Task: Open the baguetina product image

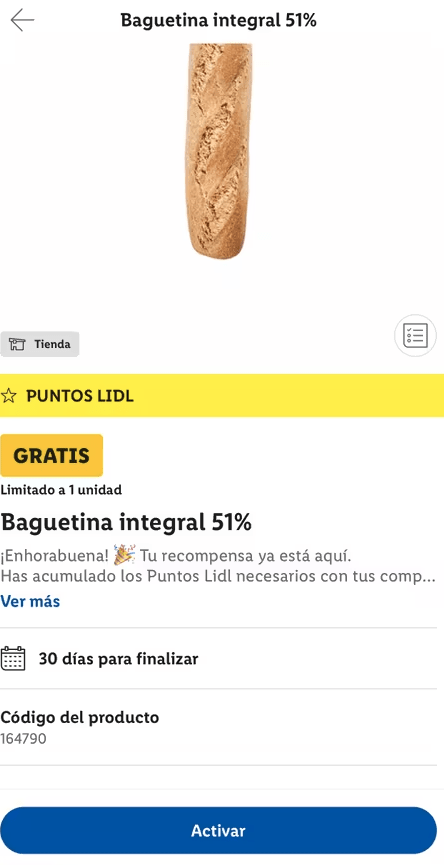Action: click(220, 151)
